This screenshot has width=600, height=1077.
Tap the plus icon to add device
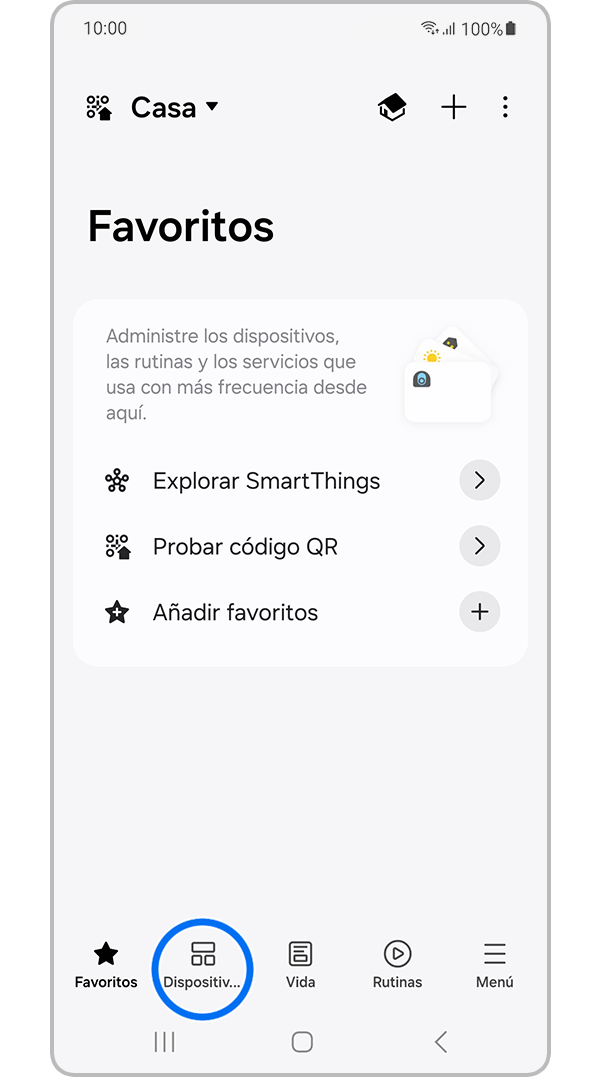(454, 107)
